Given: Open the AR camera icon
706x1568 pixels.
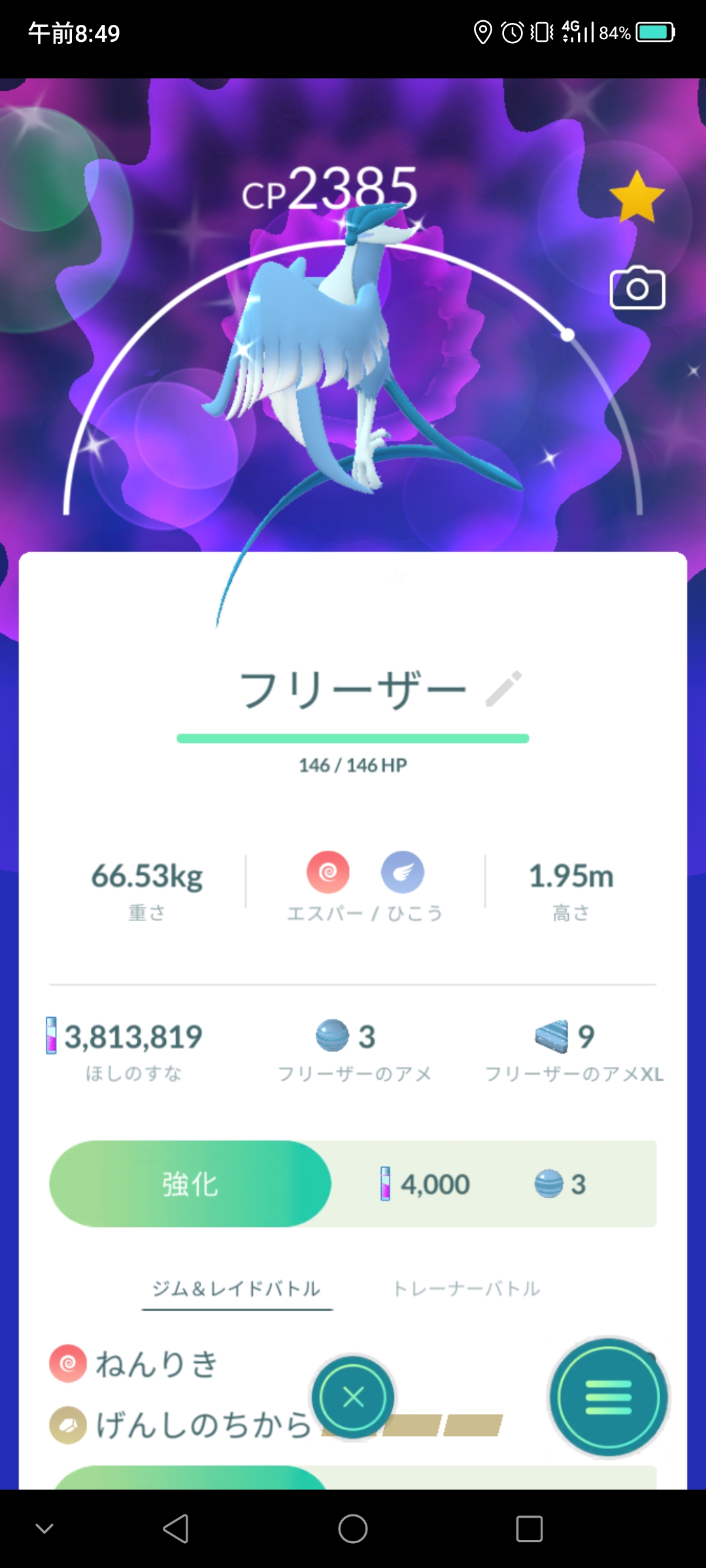Looking at the screenshot, I should [x=637, y=288].
